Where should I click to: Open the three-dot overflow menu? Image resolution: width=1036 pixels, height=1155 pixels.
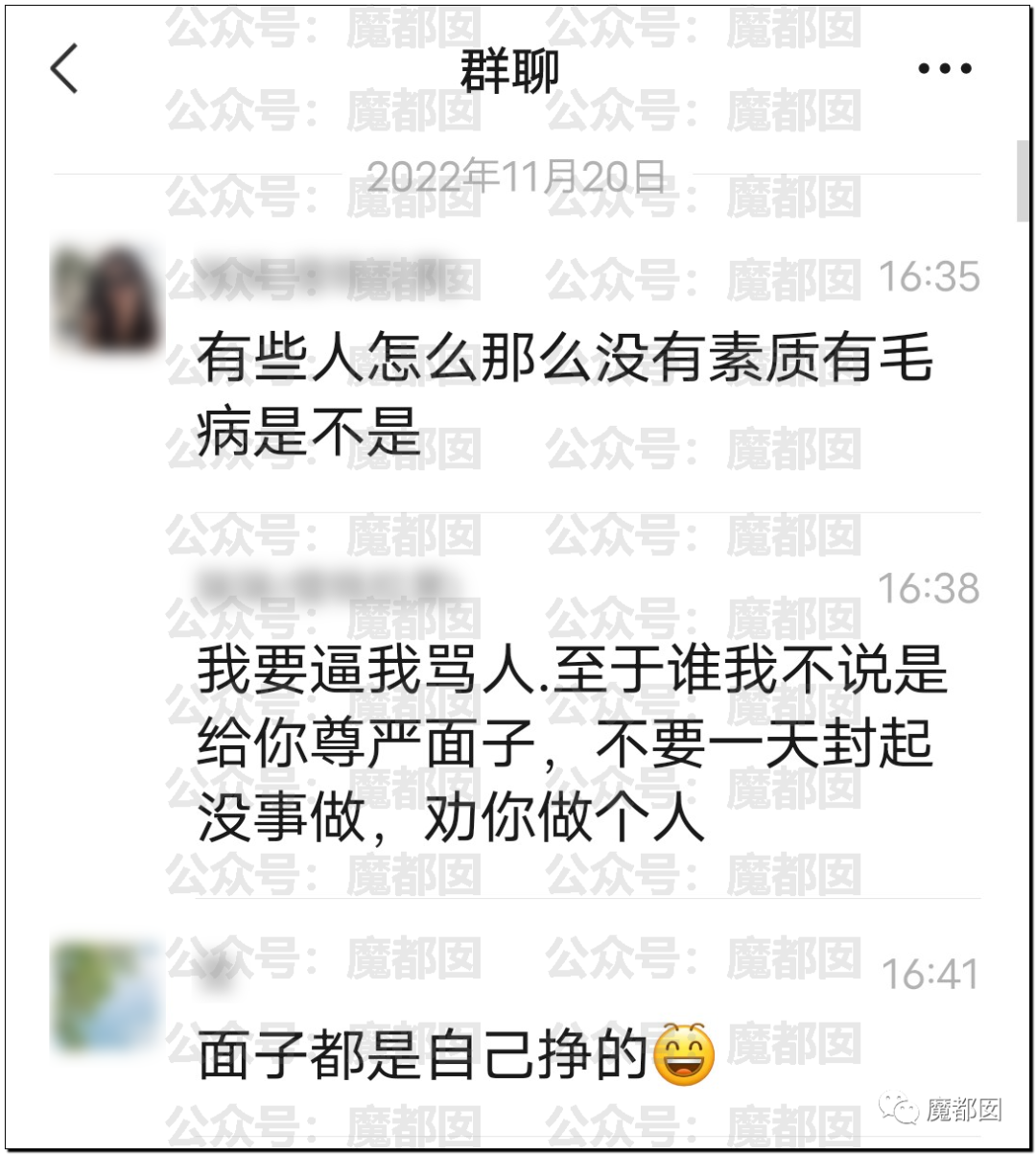(944, 69)
